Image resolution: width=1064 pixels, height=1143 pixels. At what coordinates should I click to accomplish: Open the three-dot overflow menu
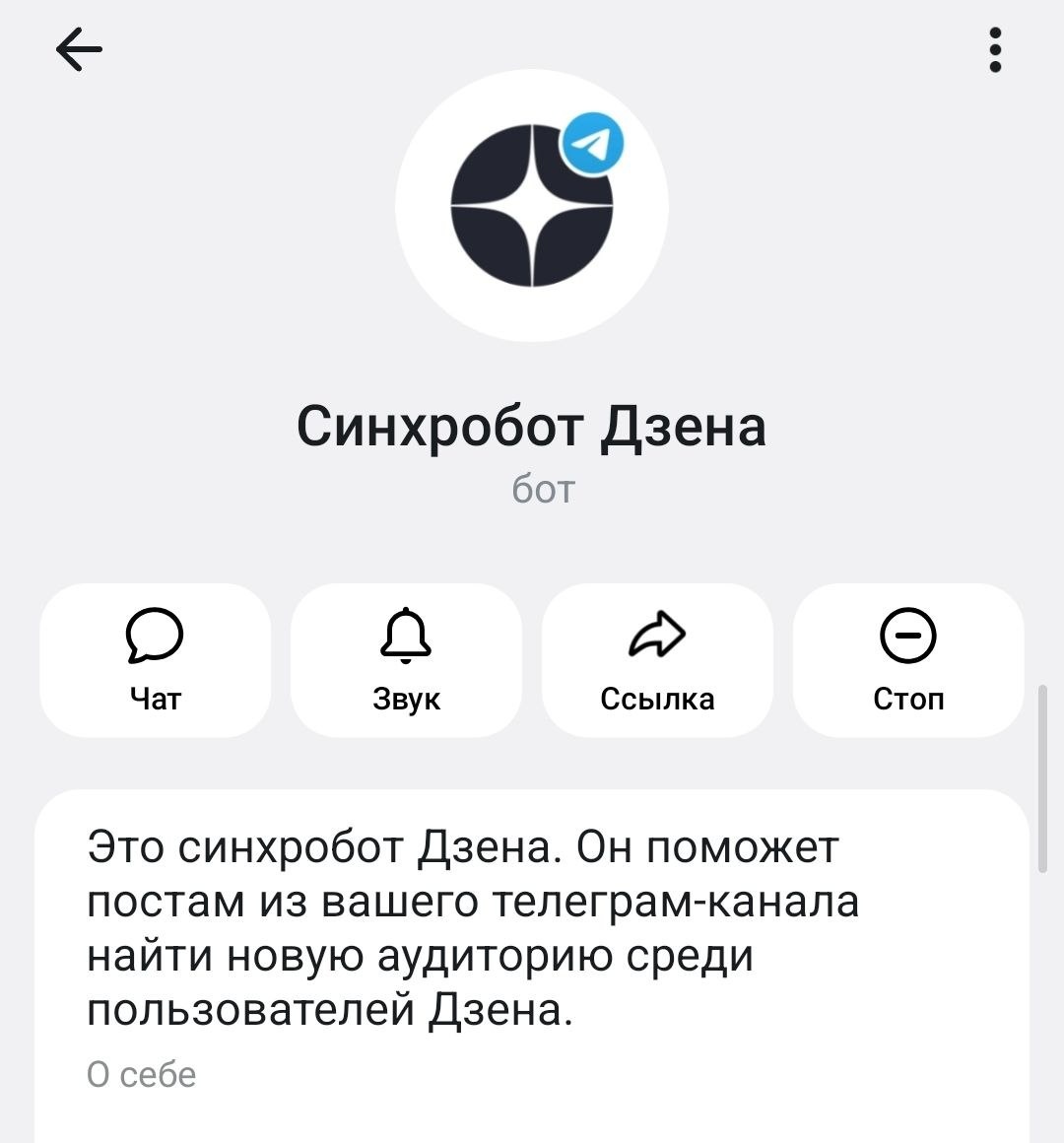[995, 49]
